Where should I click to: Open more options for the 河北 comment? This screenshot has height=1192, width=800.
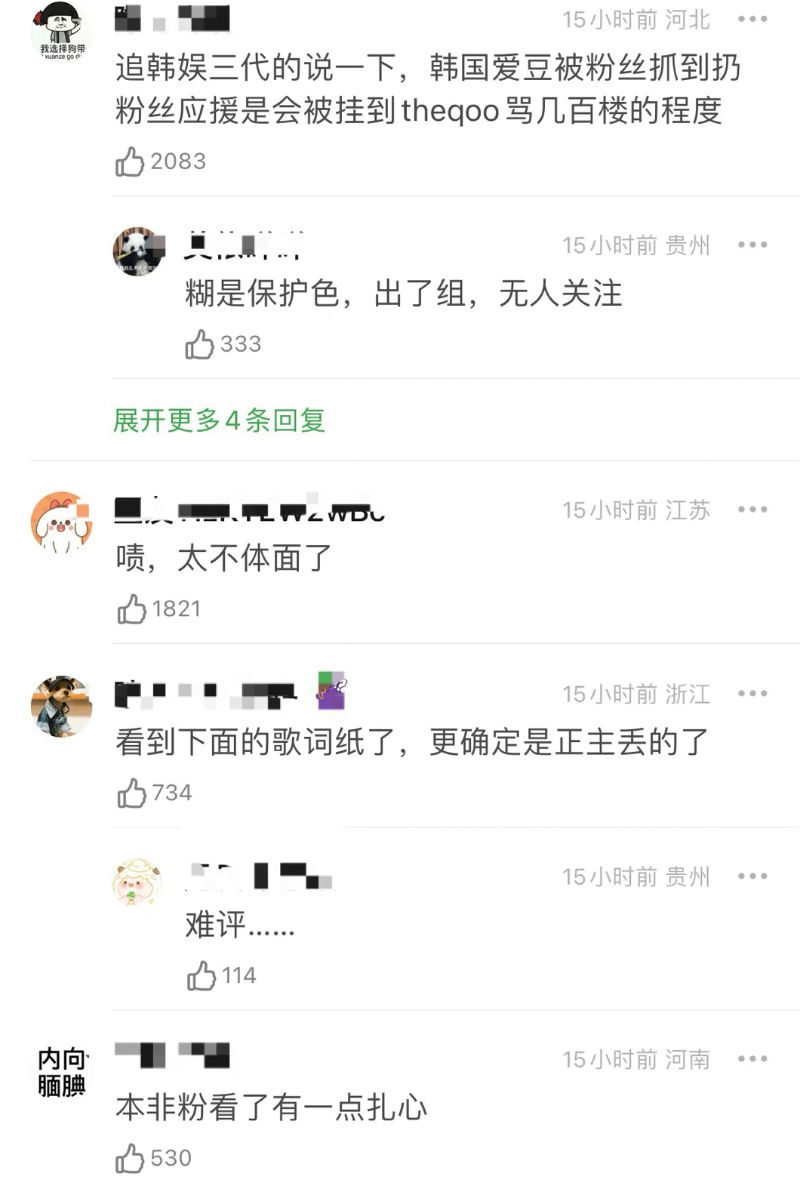(x=752, y=19)
